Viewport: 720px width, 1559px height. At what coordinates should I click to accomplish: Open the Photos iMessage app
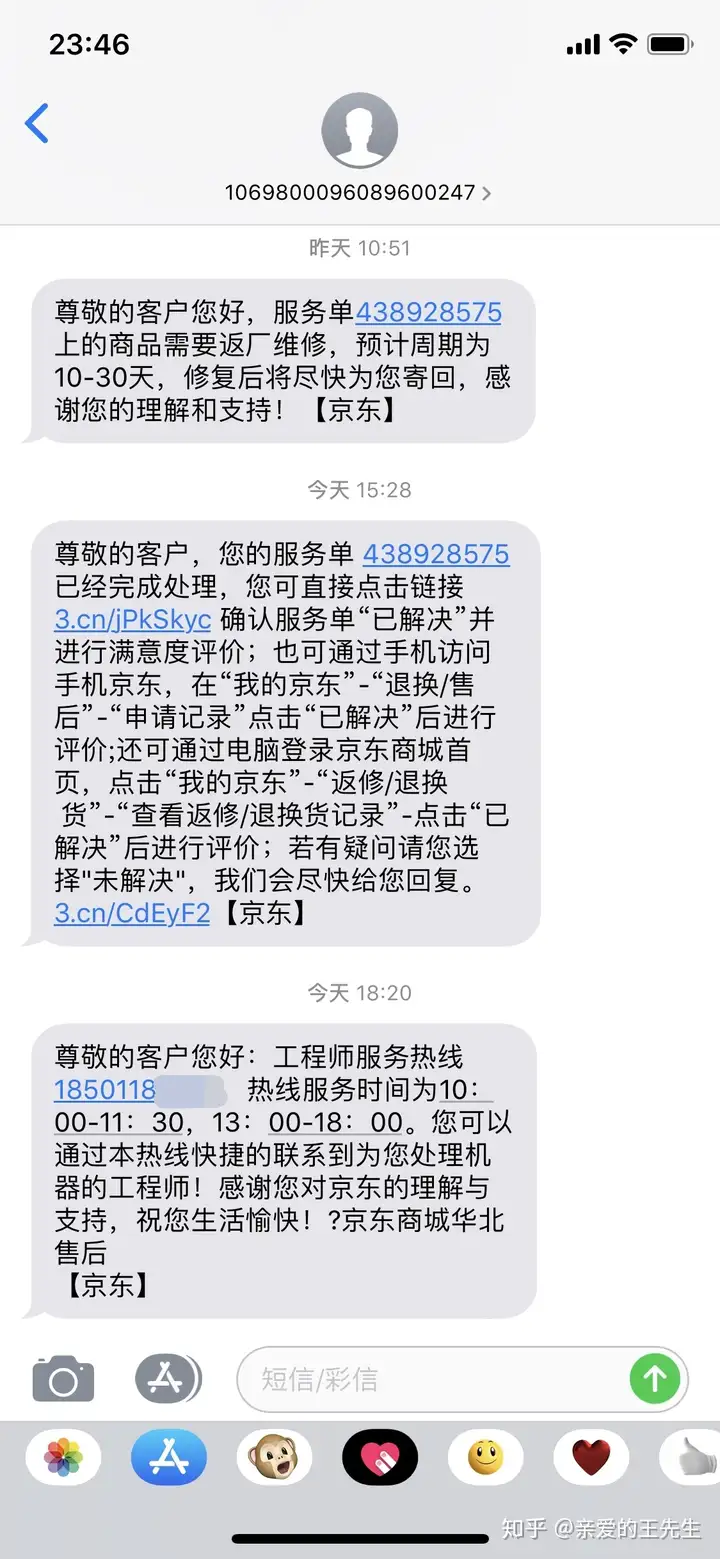(64, 1458)
